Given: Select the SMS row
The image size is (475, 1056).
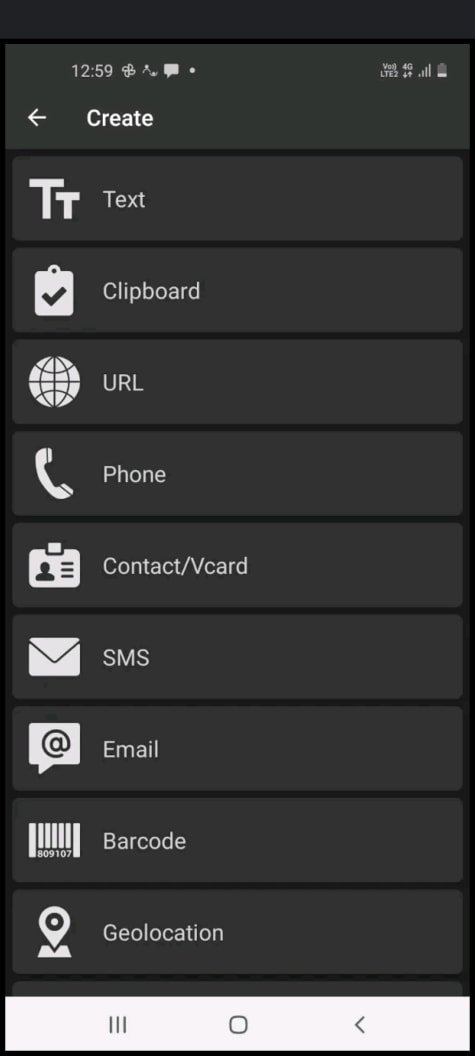Looking at the screenshot, I should (237, 657).
